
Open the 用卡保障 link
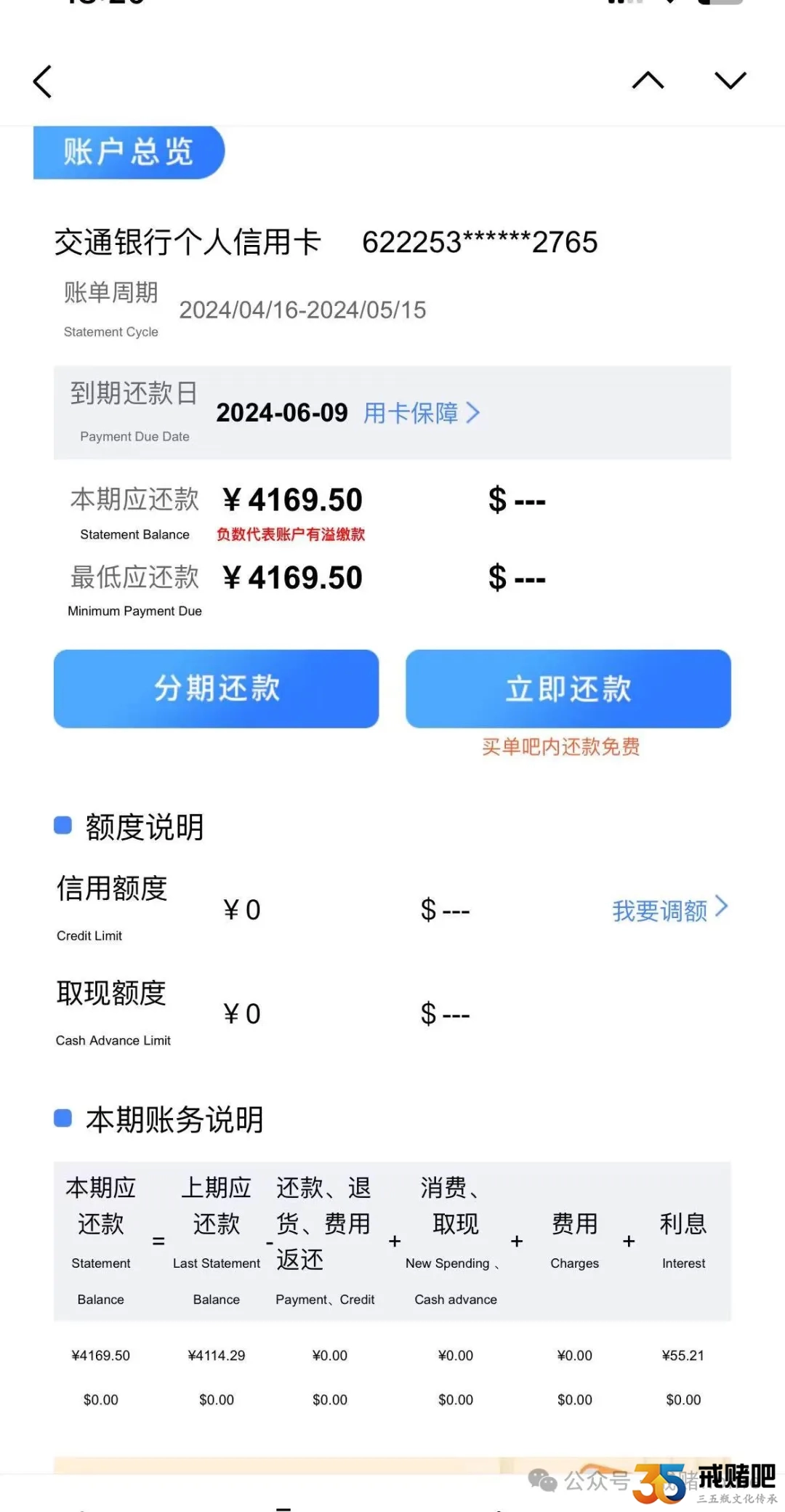[x=422, y=413]
